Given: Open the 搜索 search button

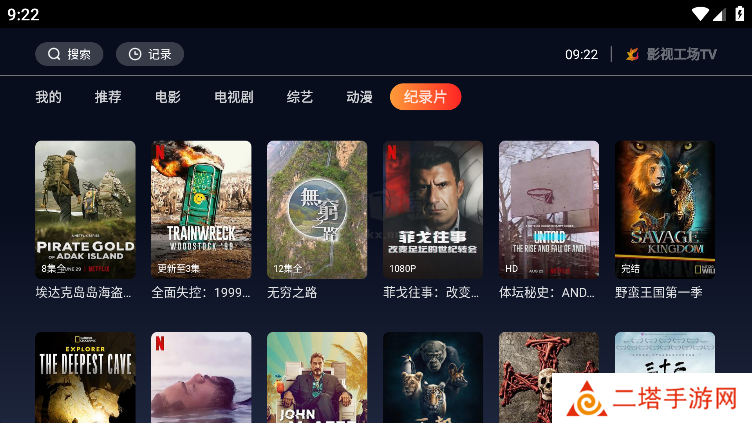Looking at the screenshot, I should [x=69, y=54].
